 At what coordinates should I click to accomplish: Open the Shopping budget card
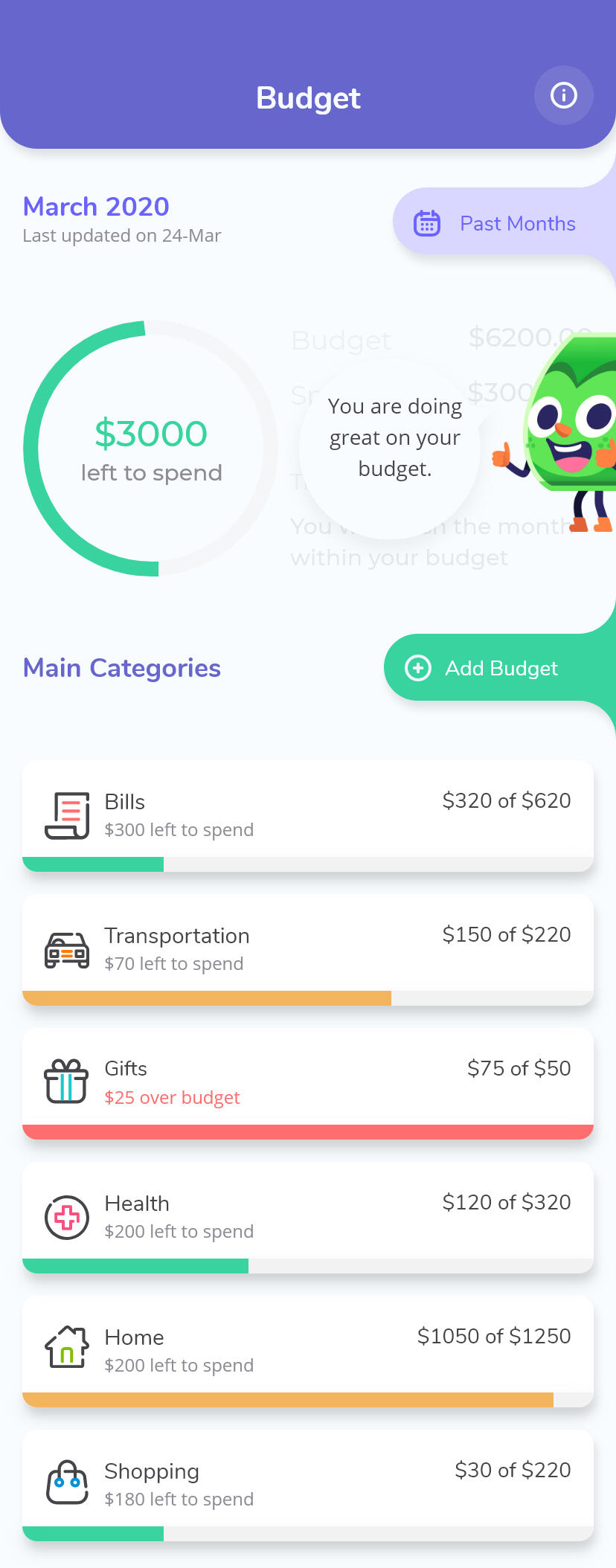click(307, 1484)
